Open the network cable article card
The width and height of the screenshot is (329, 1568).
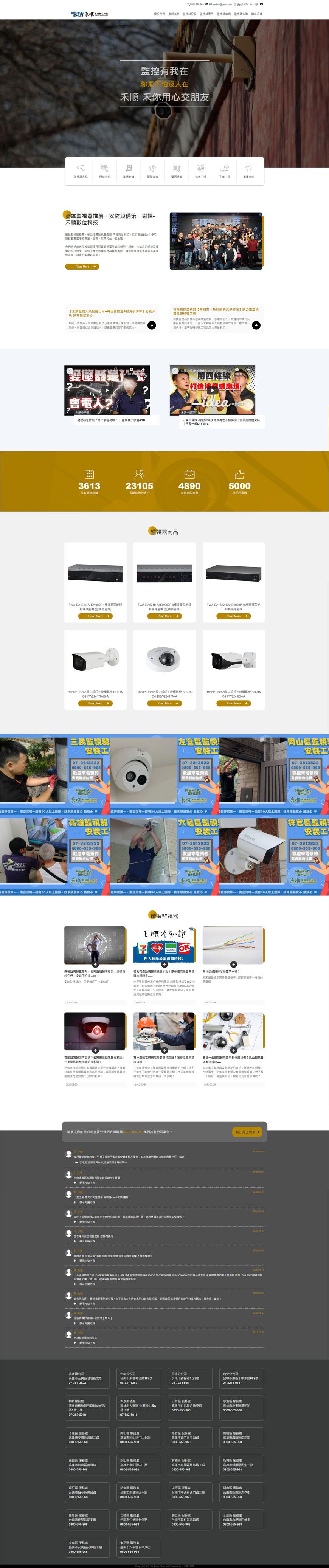[233, 946]
